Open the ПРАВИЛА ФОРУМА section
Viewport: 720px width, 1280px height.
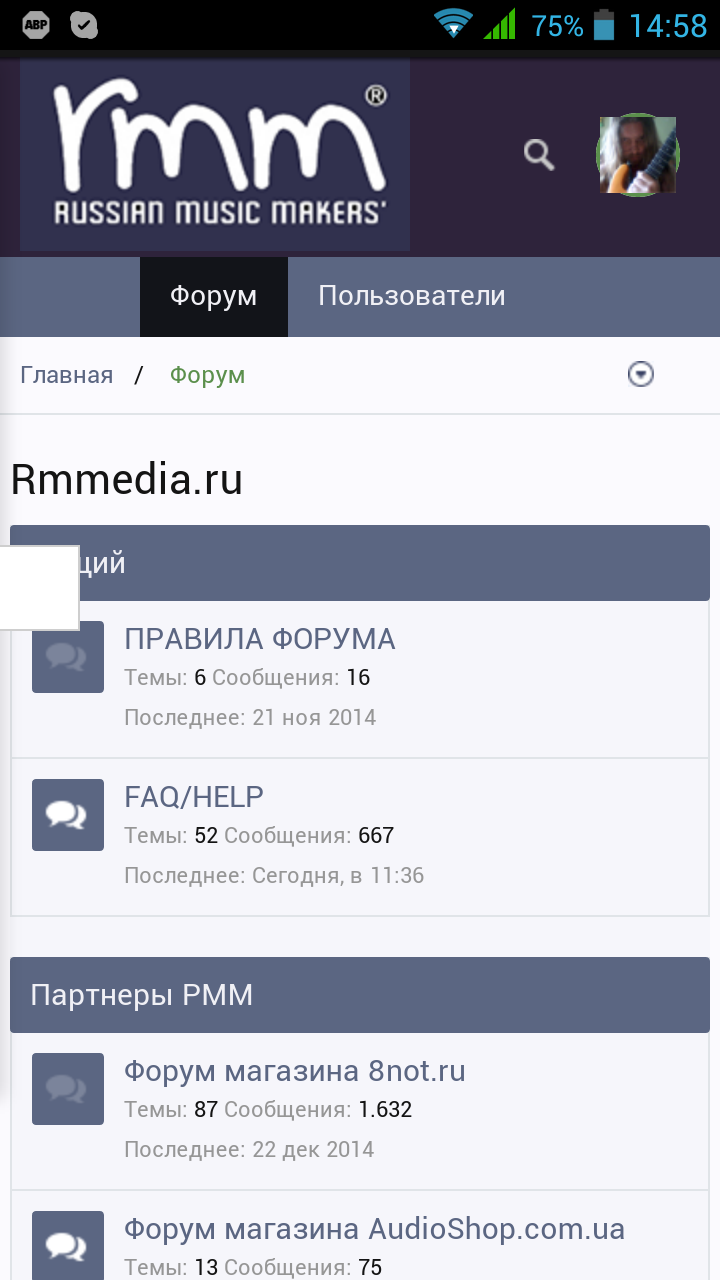pos(259,638)
